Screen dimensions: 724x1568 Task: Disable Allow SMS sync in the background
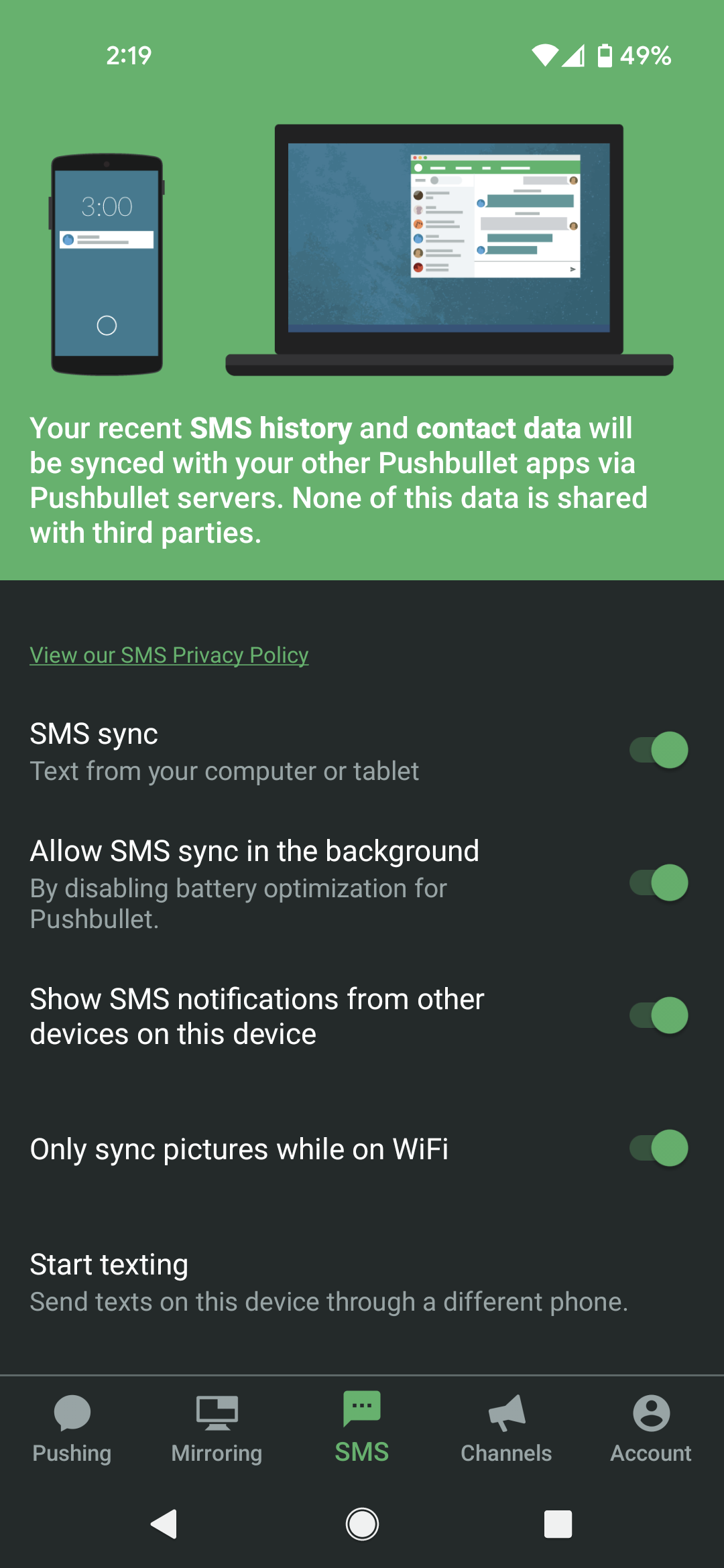tap(658, 883)
